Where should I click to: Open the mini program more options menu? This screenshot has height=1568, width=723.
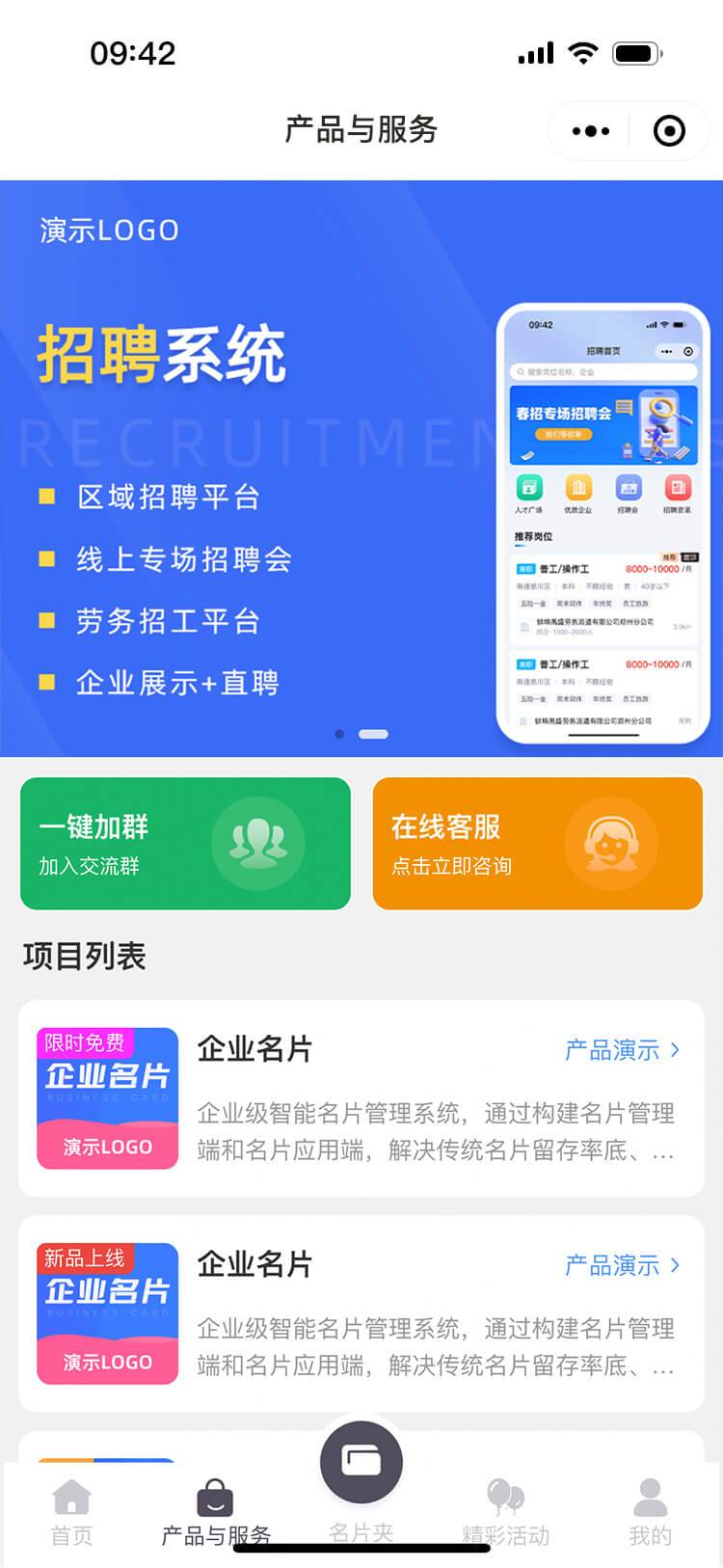coord(591,130)
